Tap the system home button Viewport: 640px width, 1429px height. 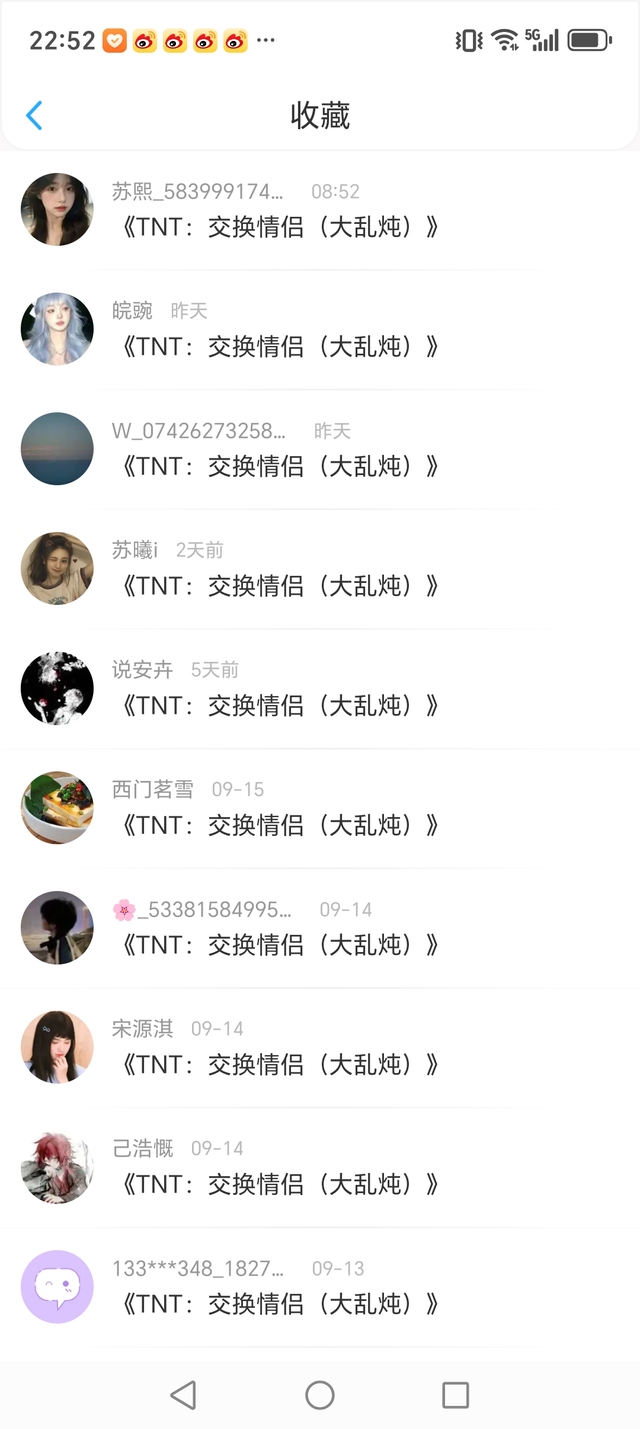(x=320, y=1395)
